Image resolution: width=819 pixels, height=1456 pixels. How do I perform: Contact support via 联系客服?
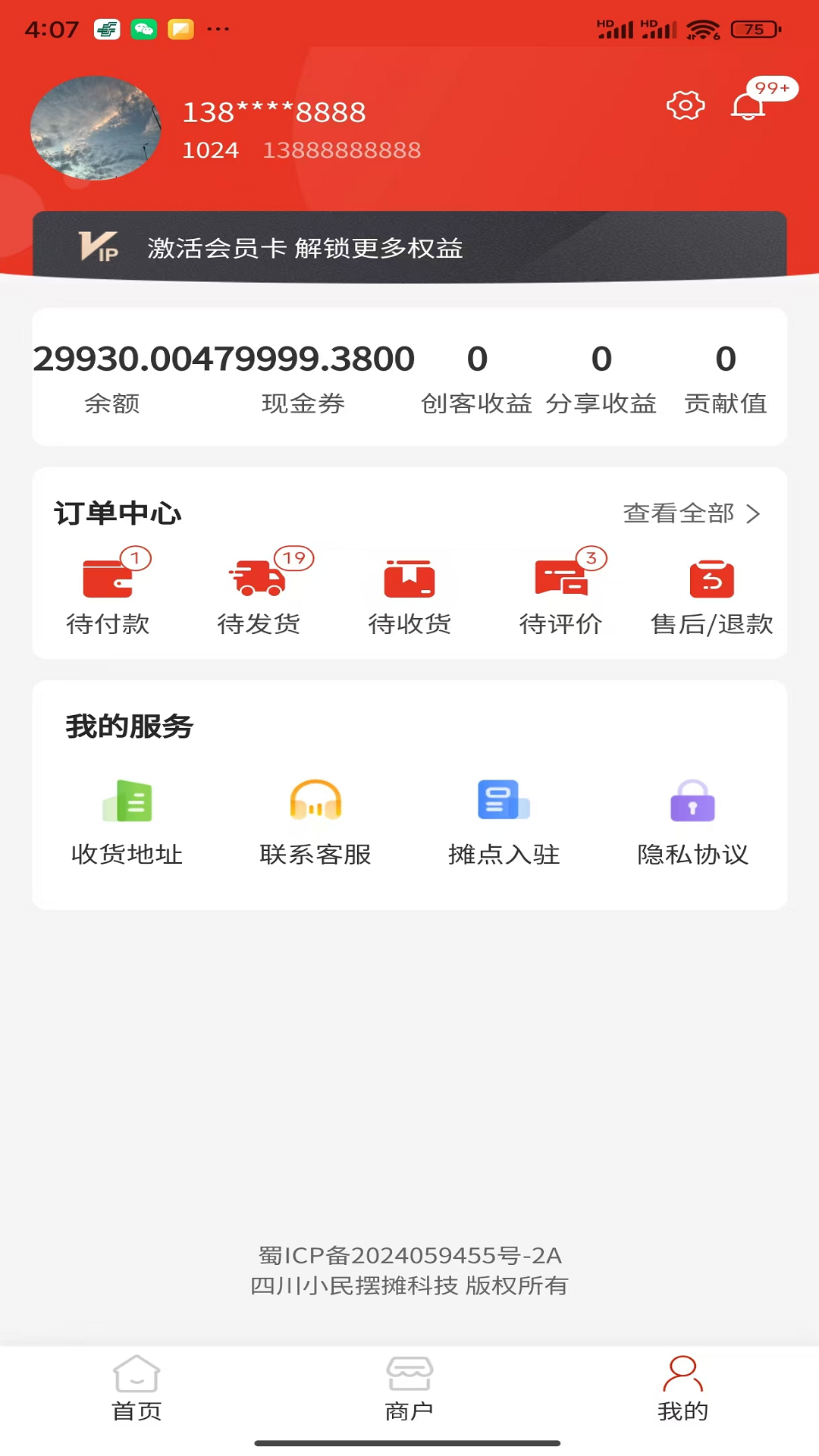[315, 822]
